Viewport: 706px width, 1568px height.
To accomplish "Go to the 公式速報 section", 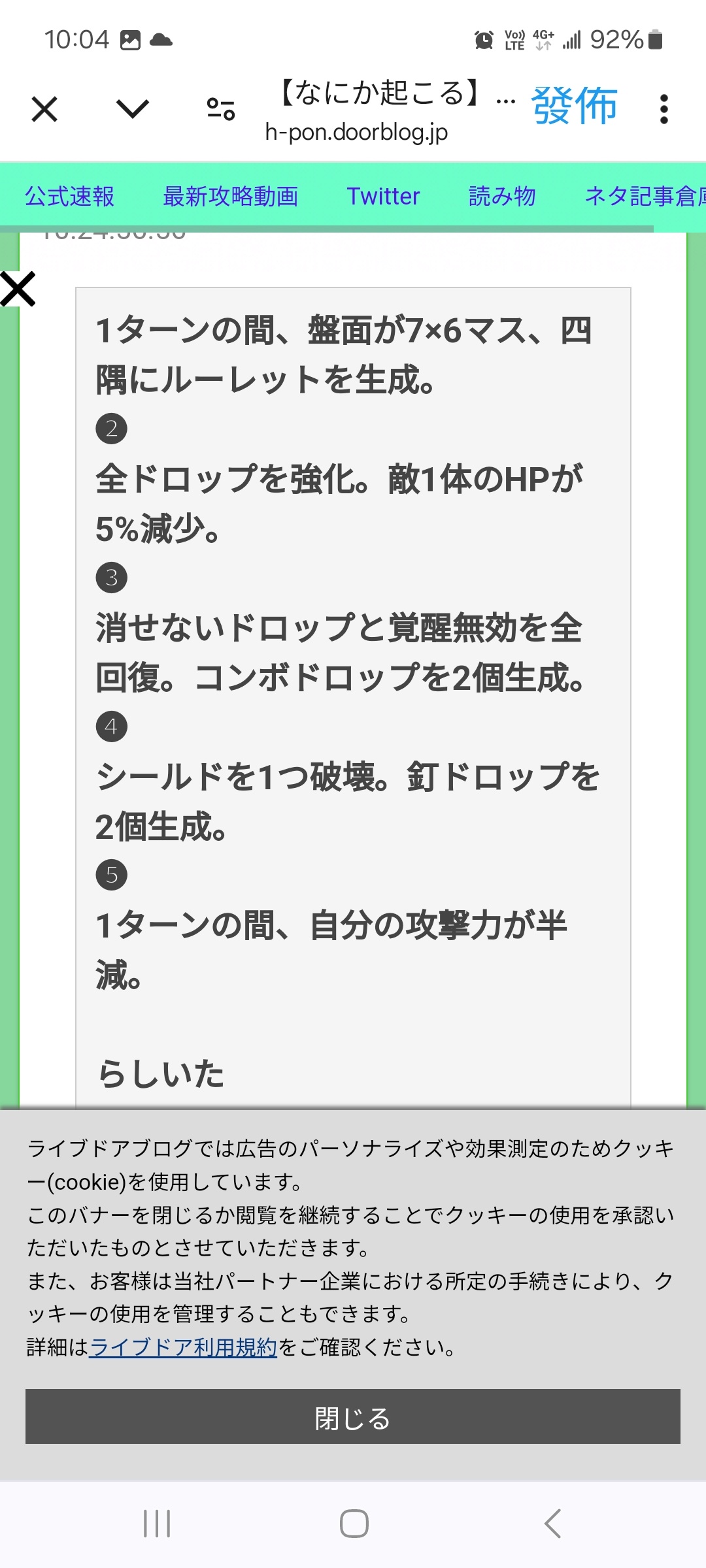I will coord(70,196).
